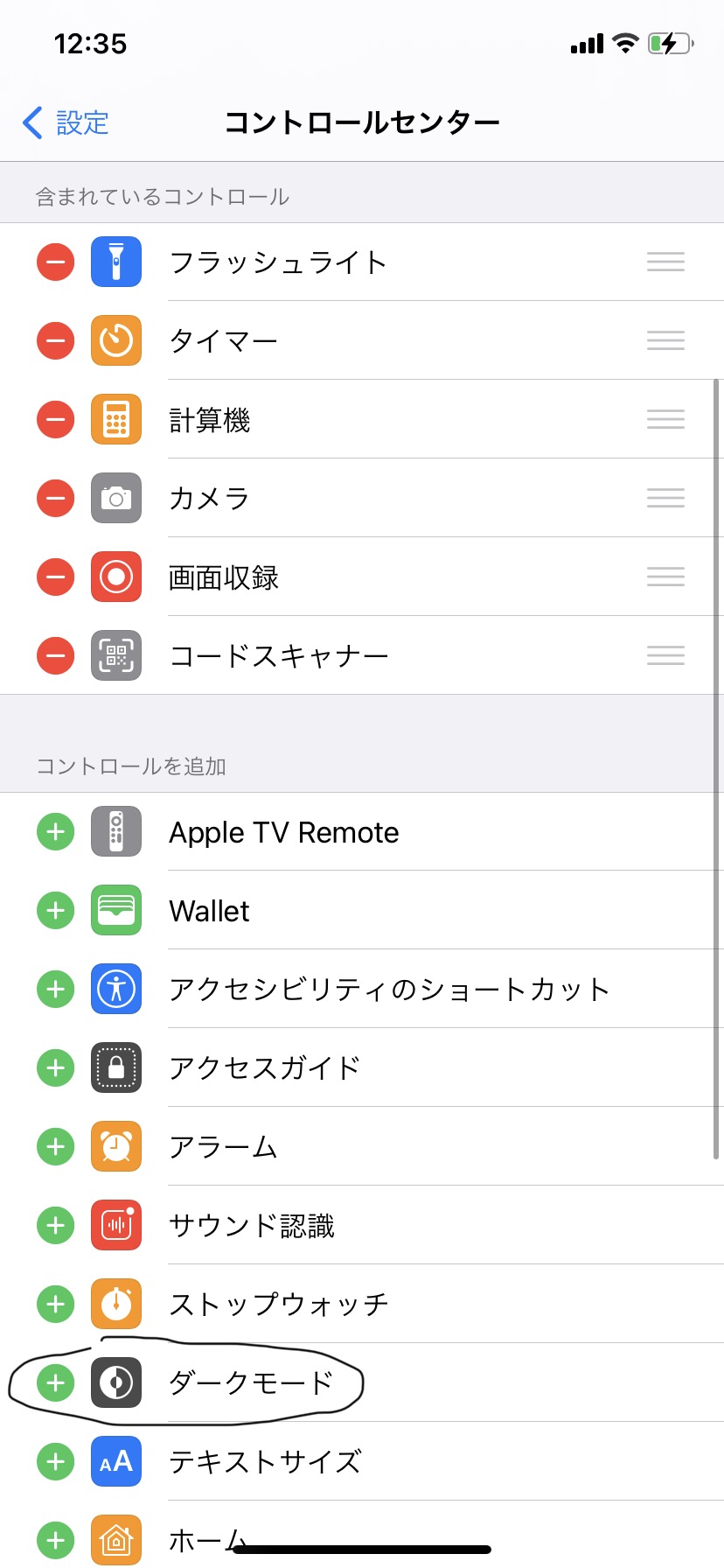Add アクセスガイド control

click(x=55, y=1067)
